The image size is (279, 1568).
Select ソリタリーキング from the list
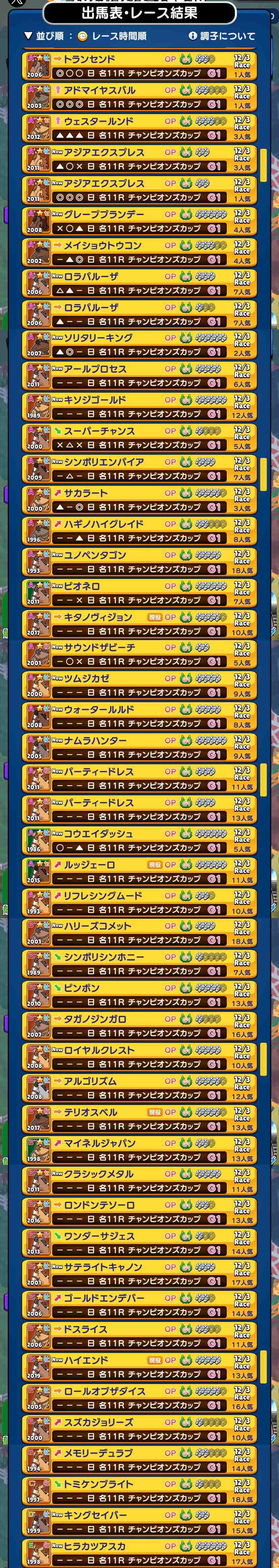tap(139, 345)
